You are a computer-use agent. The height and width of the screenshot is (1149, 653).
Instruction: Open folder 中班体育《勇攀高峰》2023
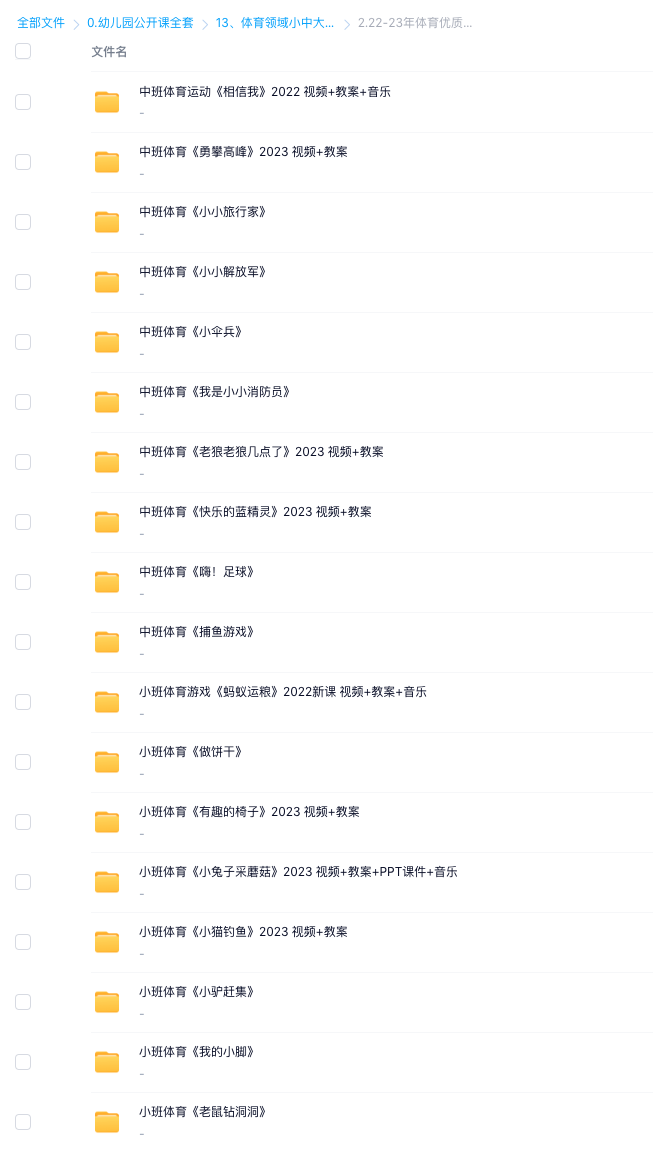243,152
